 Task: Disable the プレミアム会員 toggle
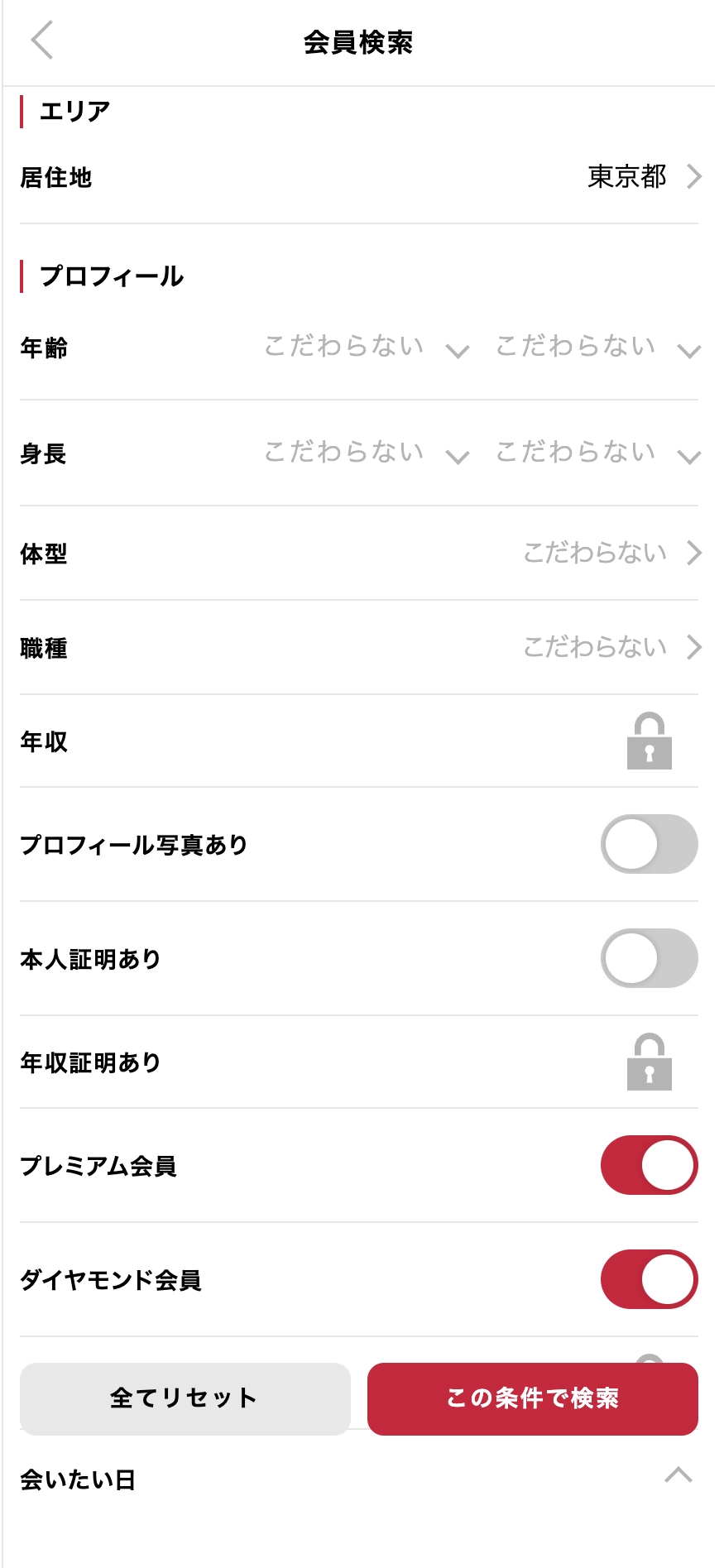click(x=649, y=1165)
